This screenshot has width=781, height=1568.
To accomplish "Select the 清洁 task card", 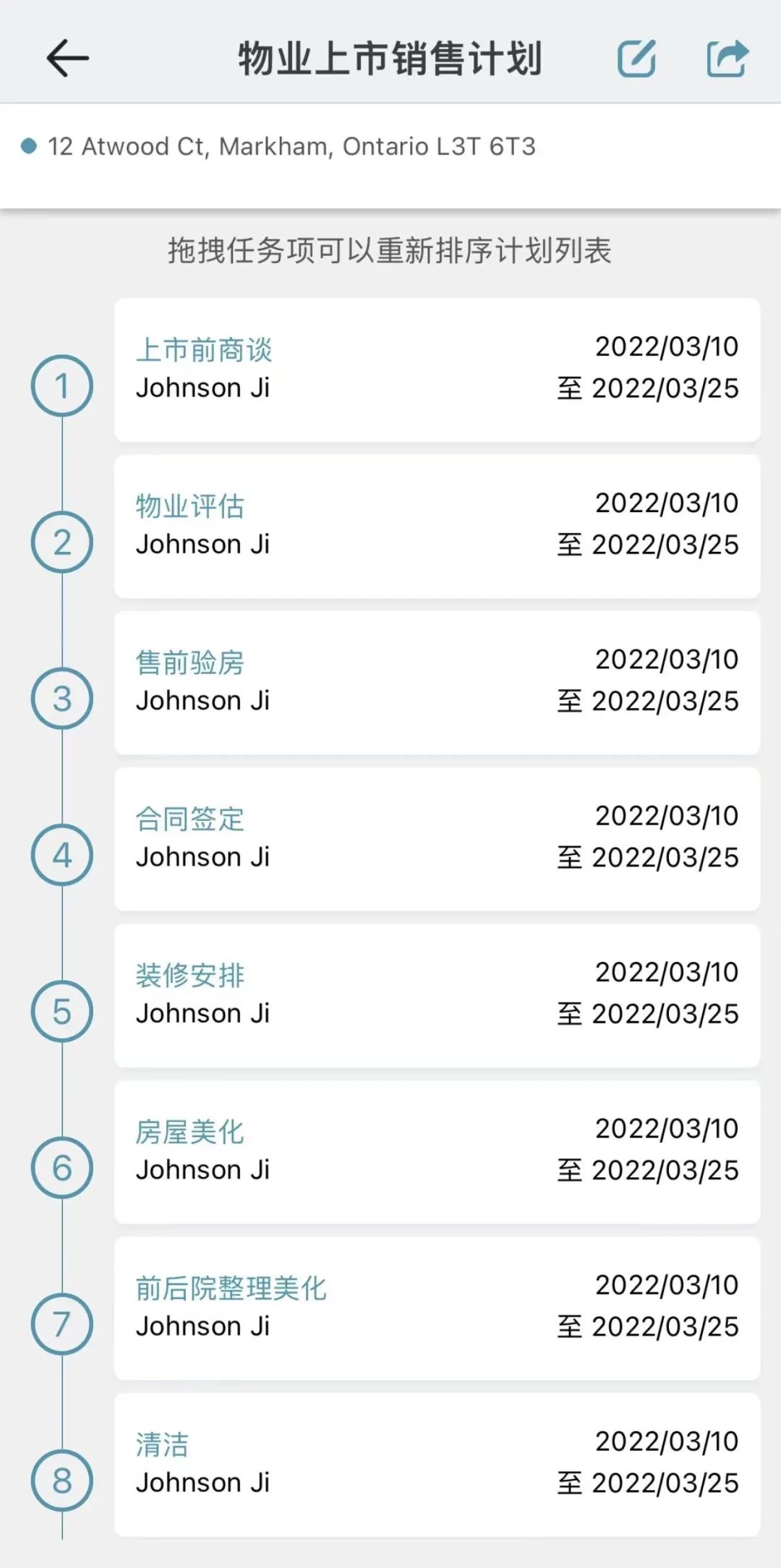I will click(x=437, y=1465).
